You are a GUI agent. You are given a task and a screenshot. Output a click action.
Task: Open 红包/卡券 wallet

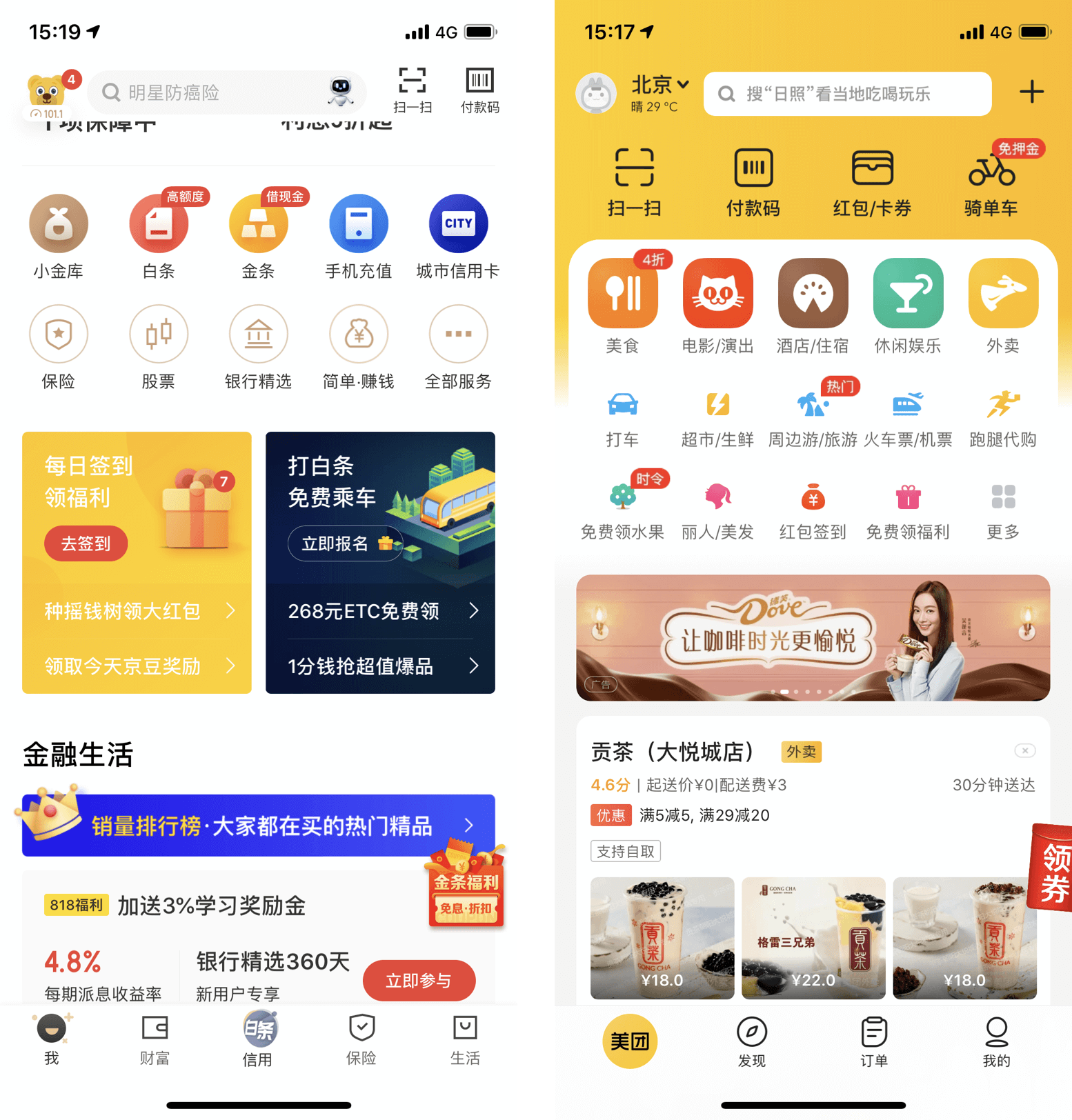tap(872, 182)
